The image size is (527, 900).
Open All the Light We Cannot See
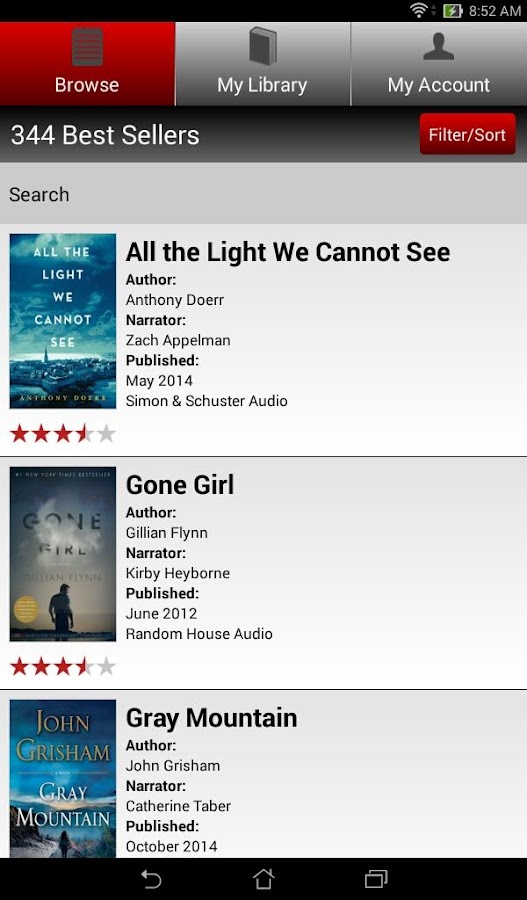264,340
